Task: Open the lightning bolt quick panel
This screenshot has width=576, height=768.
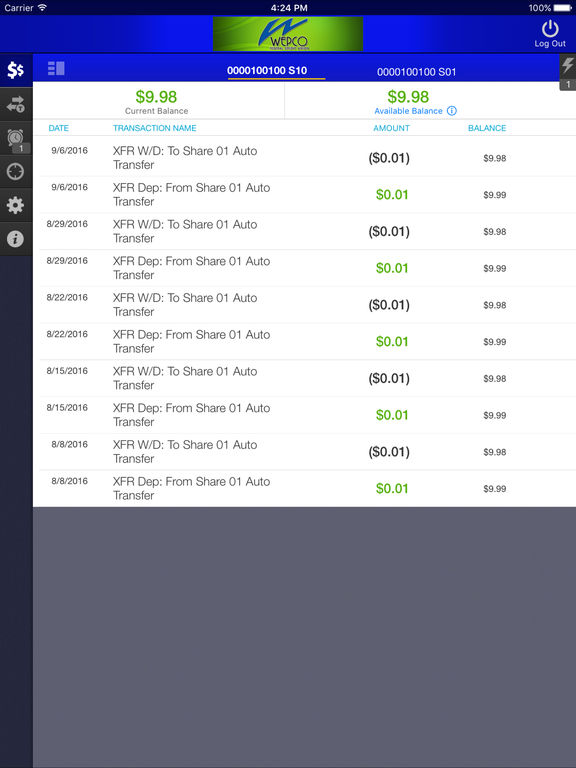Action: pos(568,72)
